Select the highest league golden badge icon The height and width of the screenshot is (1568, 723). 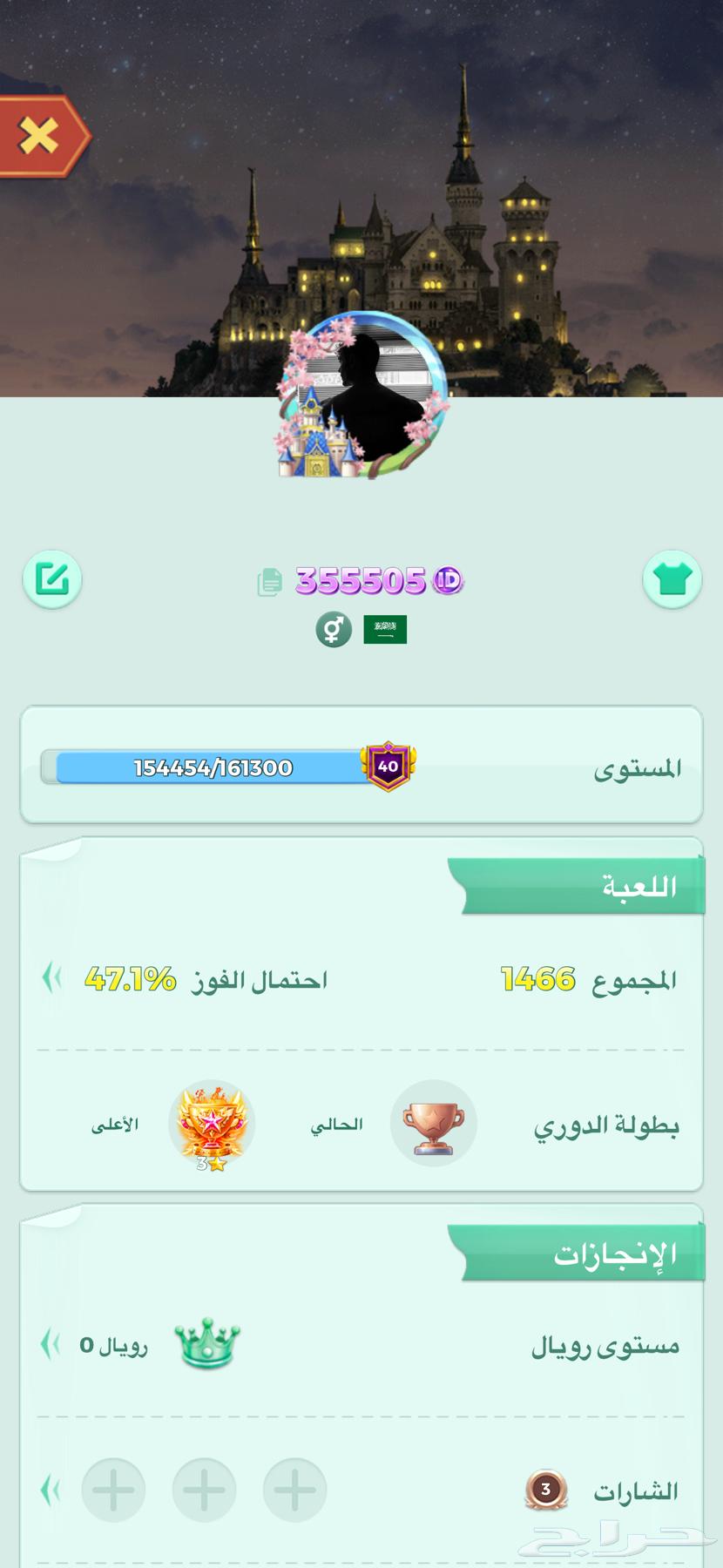click(x=212, y=1125)
